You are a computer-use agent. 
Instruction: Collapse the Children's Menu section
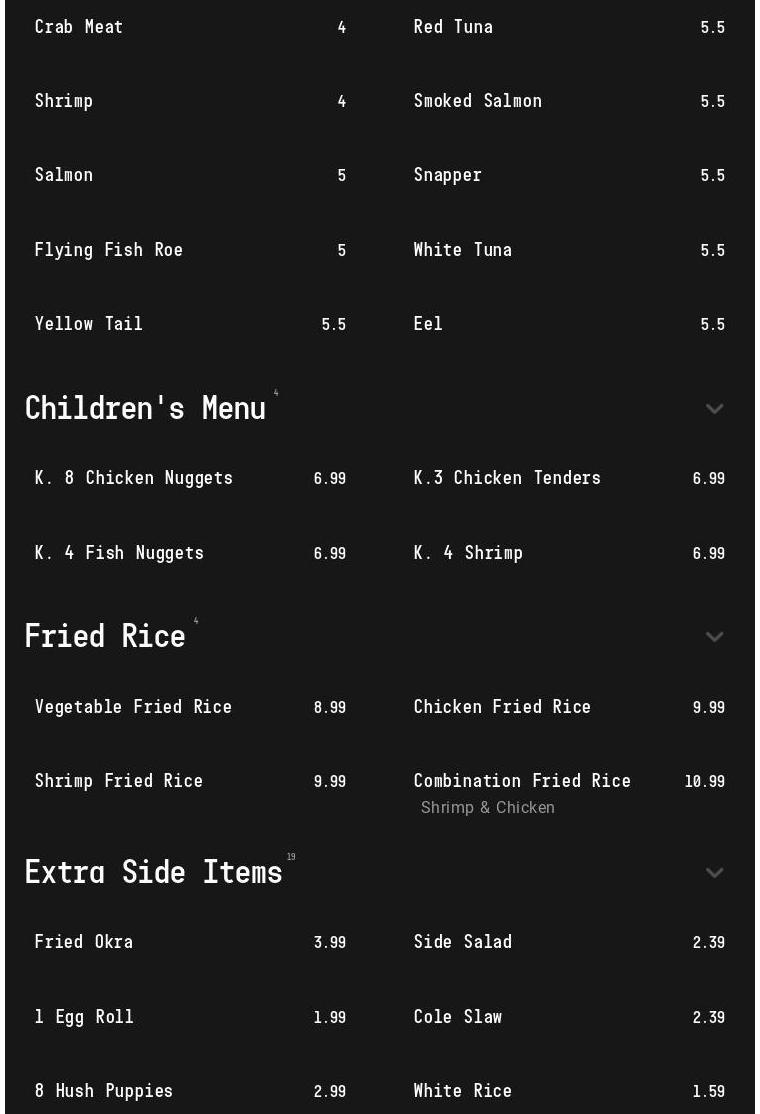[714, 409]
